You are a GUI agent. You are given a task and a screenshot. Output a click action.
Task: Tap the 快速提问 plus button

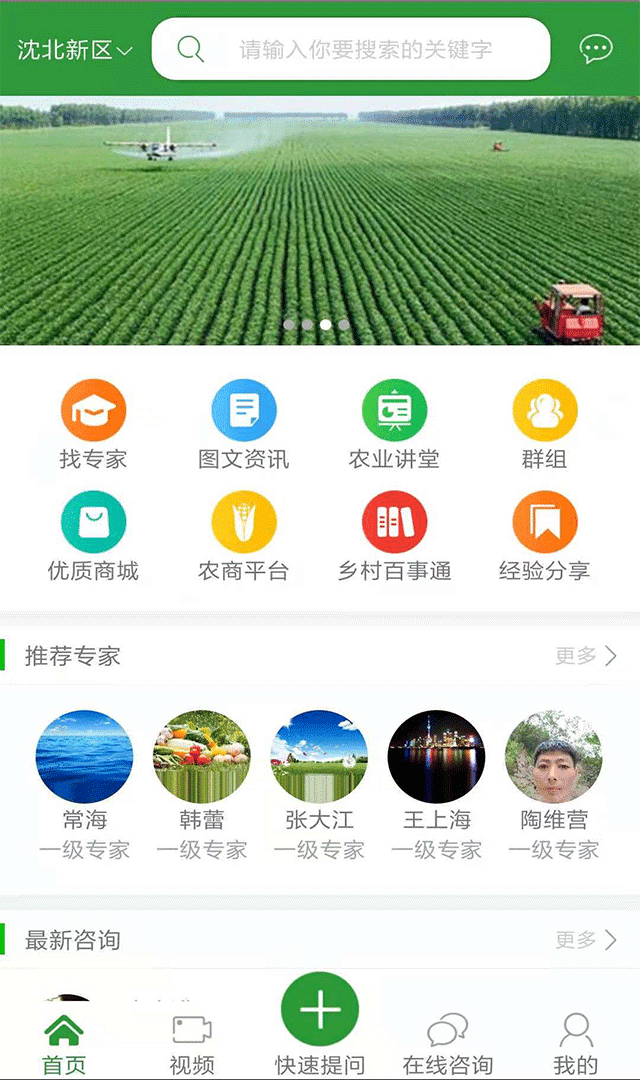pyautogui.click(x=320, y=1010)
